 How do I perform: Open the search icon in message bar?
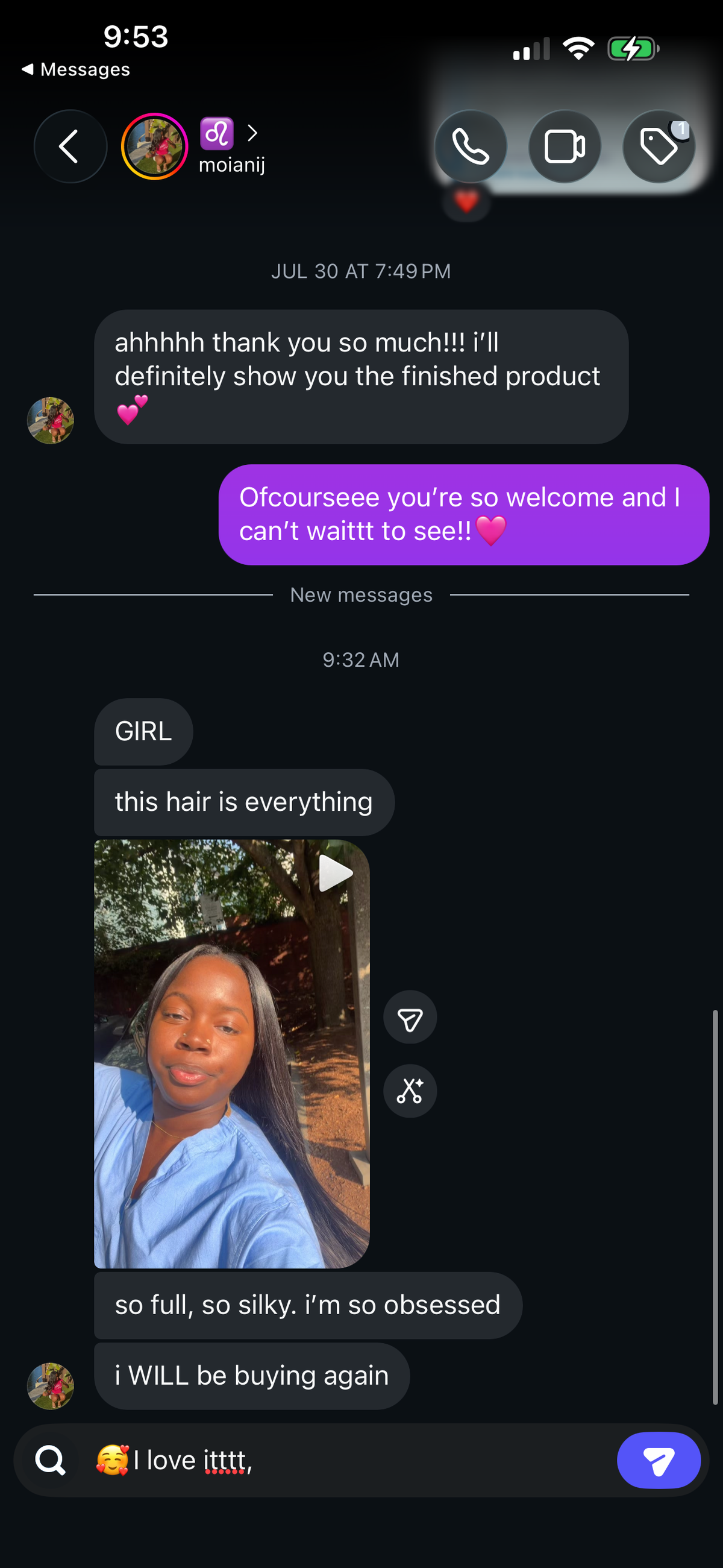coord(50,1460)
